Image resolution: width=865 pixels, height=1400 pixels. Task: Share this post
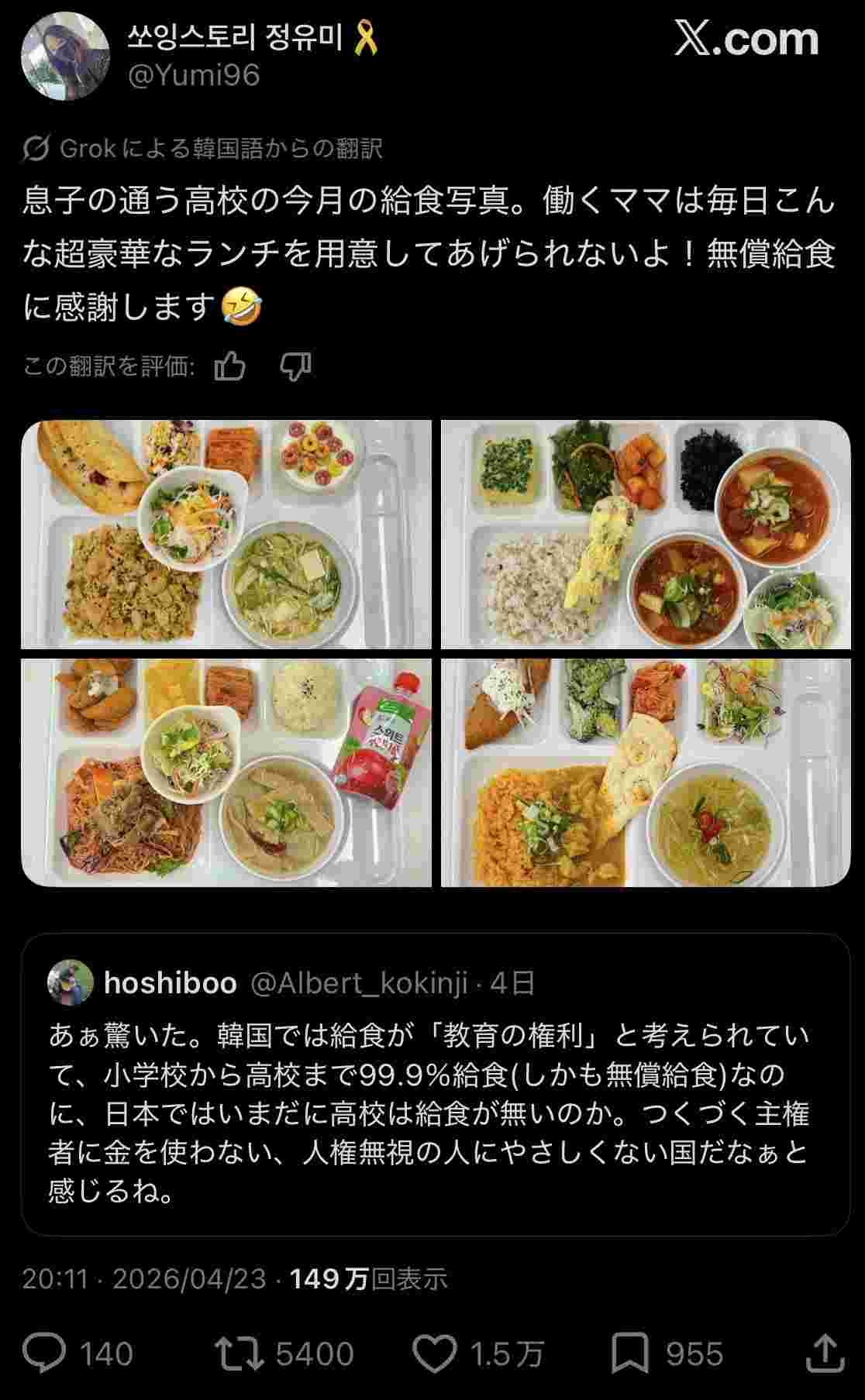(x=823, y=1353)
